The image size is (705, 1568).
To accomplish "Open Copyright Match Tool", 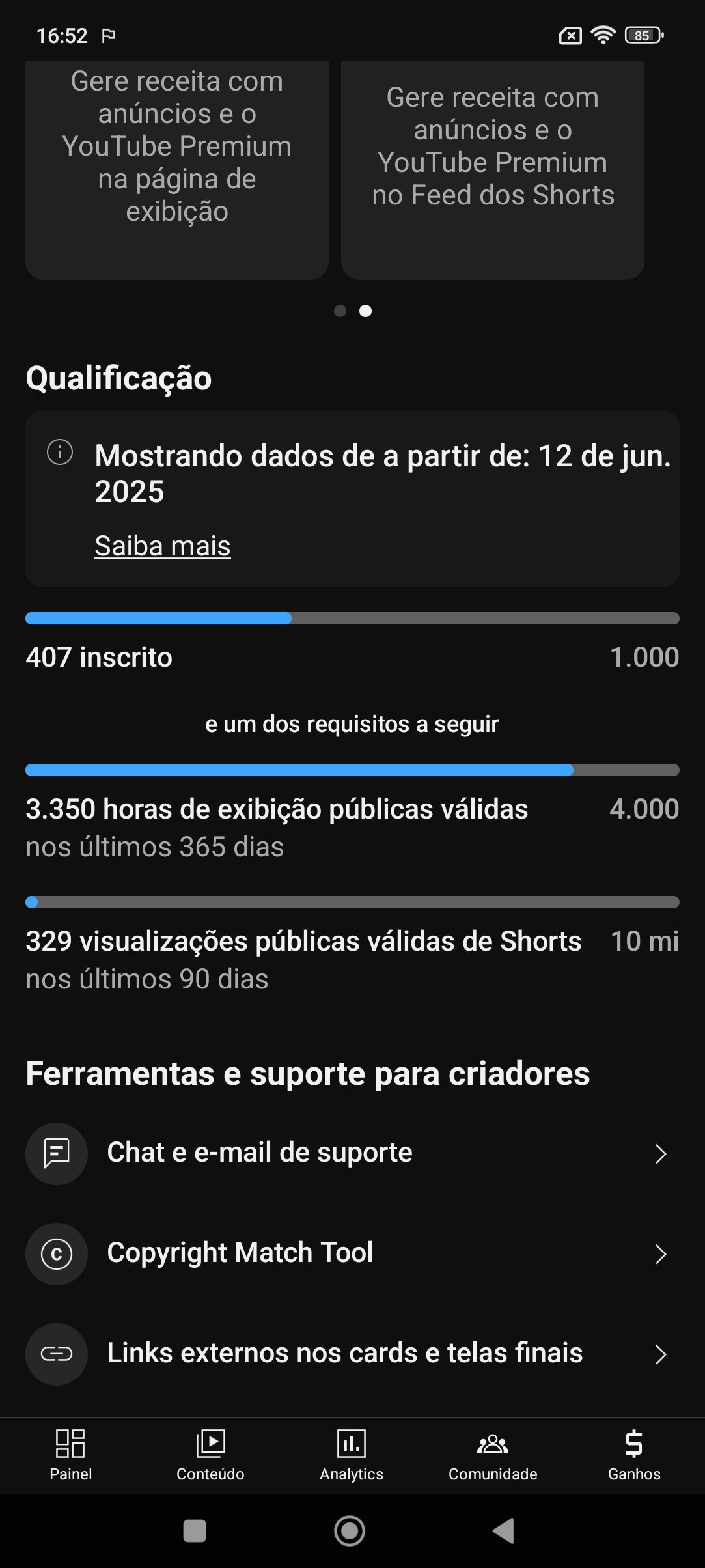I will pyautogui.click(x=352, y=1253).
